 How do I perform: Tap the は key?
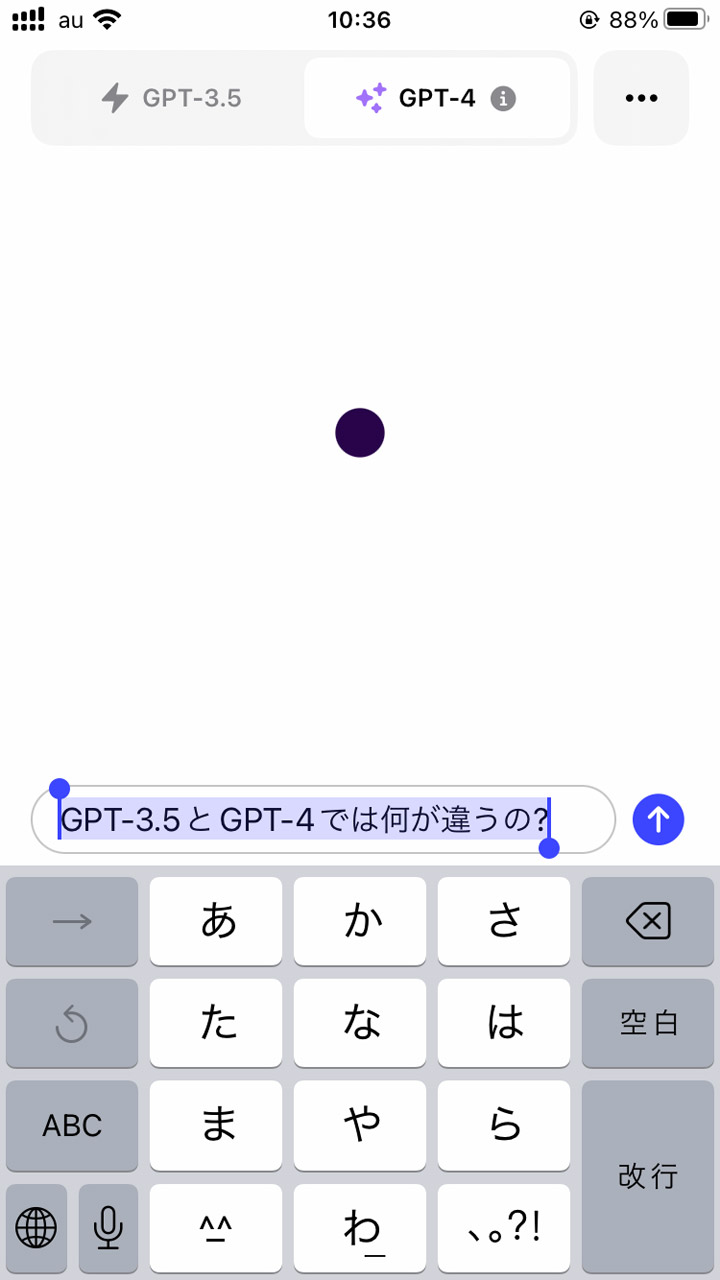[504, 1023]
